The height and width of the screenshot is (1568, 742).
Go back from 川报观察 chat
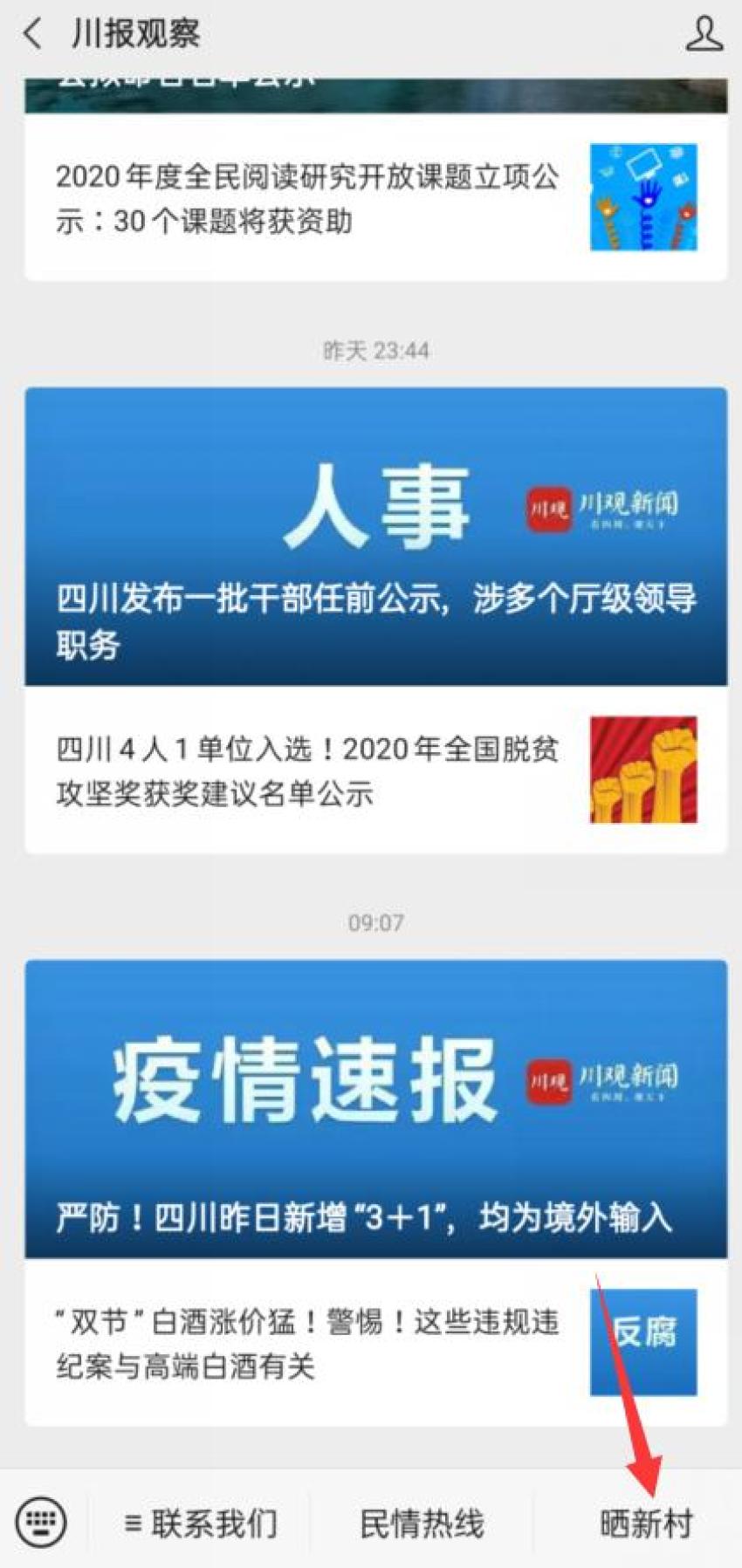tap(33, 34)
